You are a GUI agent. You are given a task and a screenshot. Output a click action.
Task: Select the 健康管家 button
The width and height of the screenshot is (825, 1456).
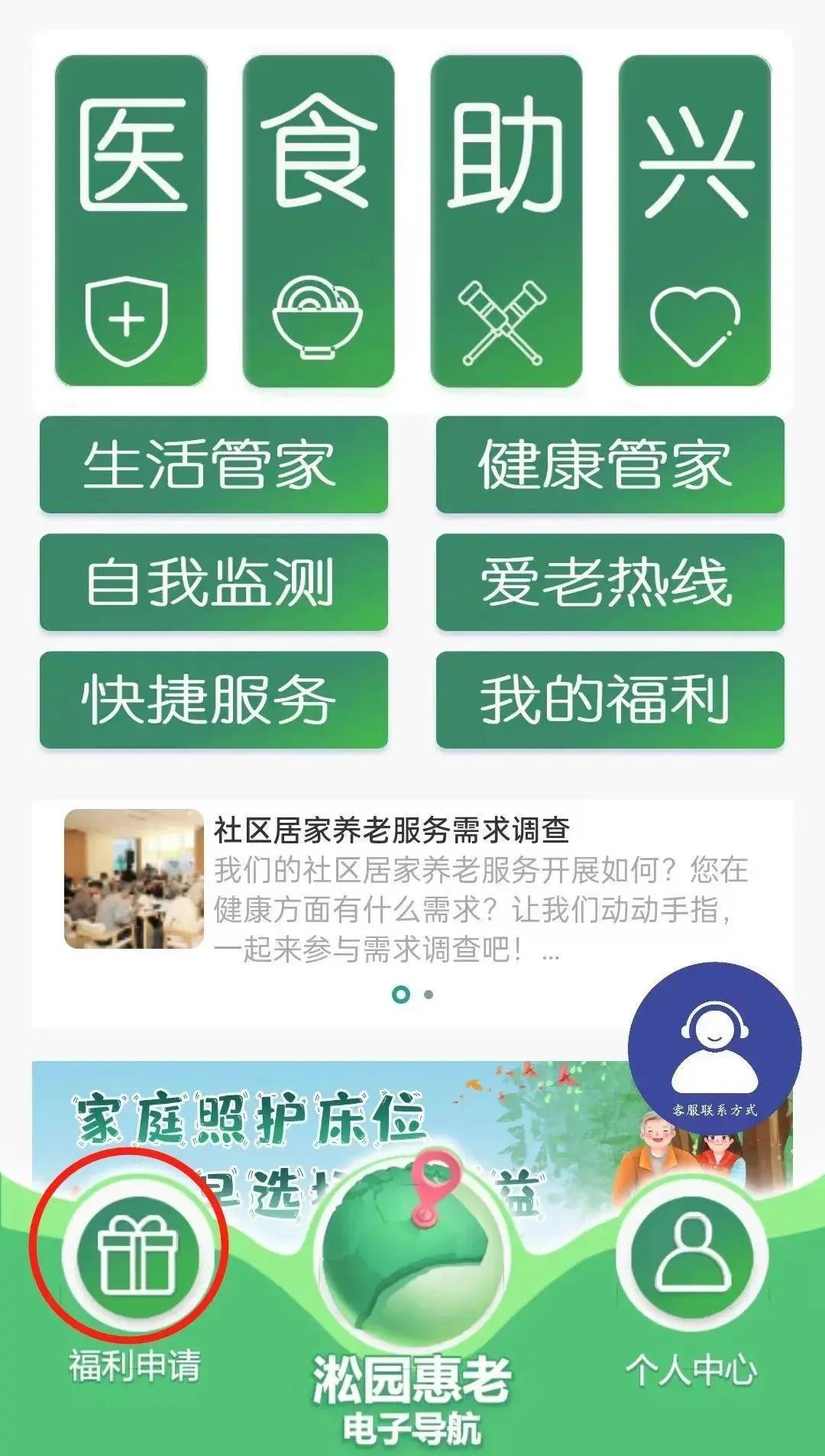coord(610,464)
